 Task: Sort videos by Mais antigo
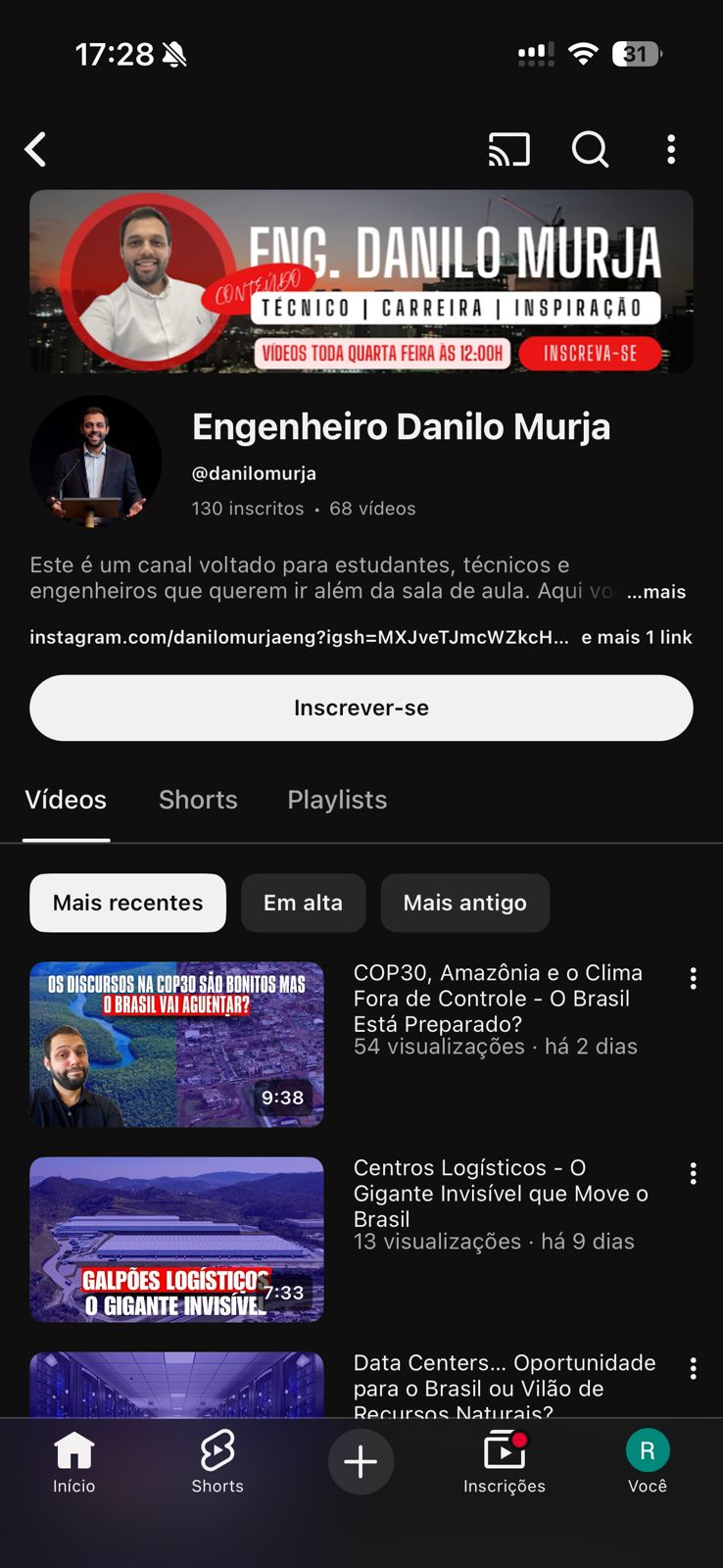pos(464,903)
